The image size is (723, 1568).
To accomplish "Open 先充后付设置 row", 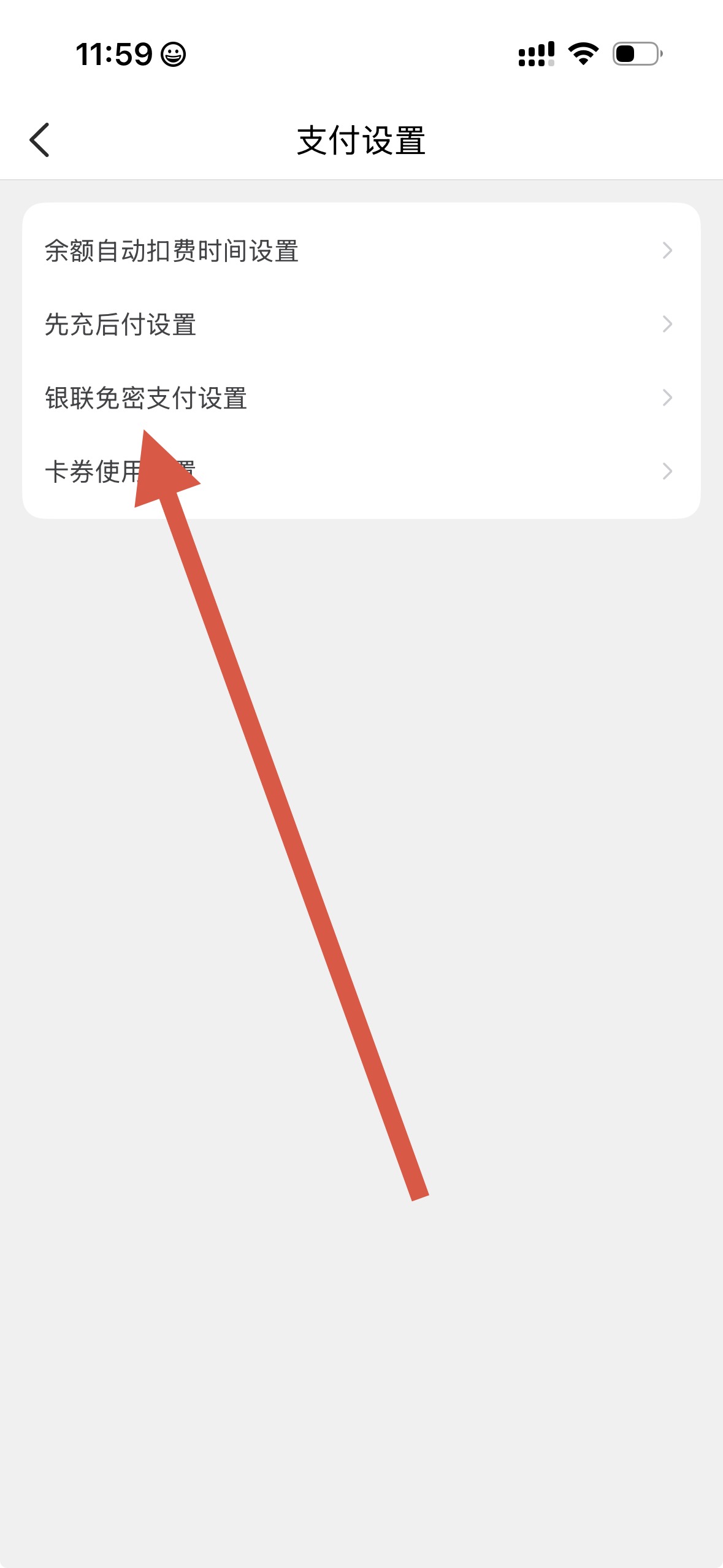I will click(361, 325).
